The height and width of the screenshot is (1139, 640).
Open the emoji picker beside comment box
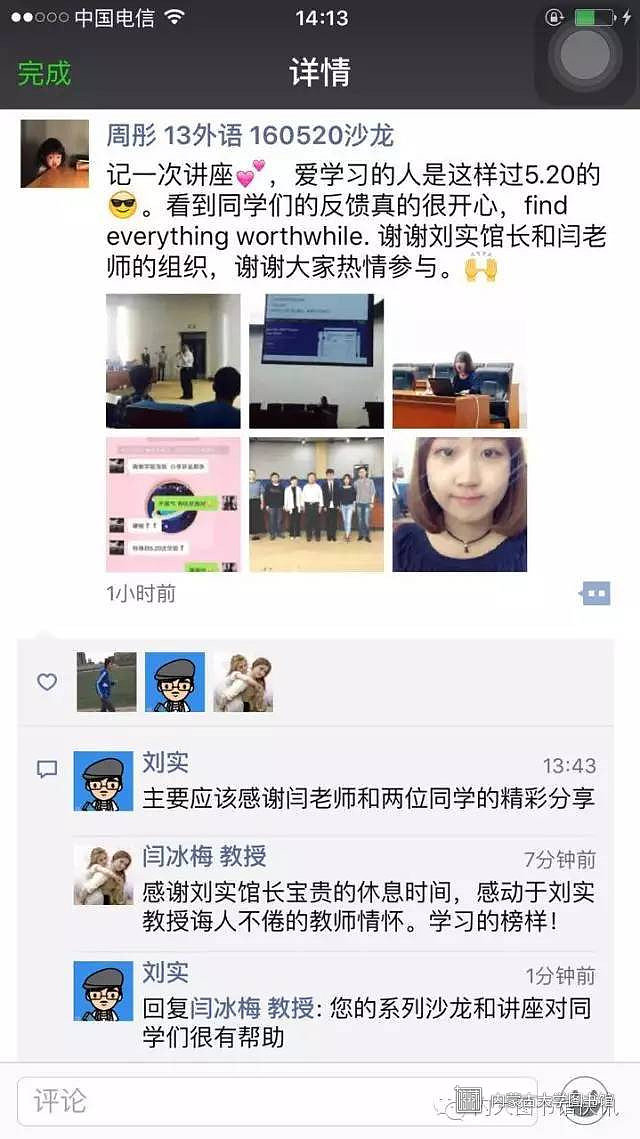[x=585, y=1101]
